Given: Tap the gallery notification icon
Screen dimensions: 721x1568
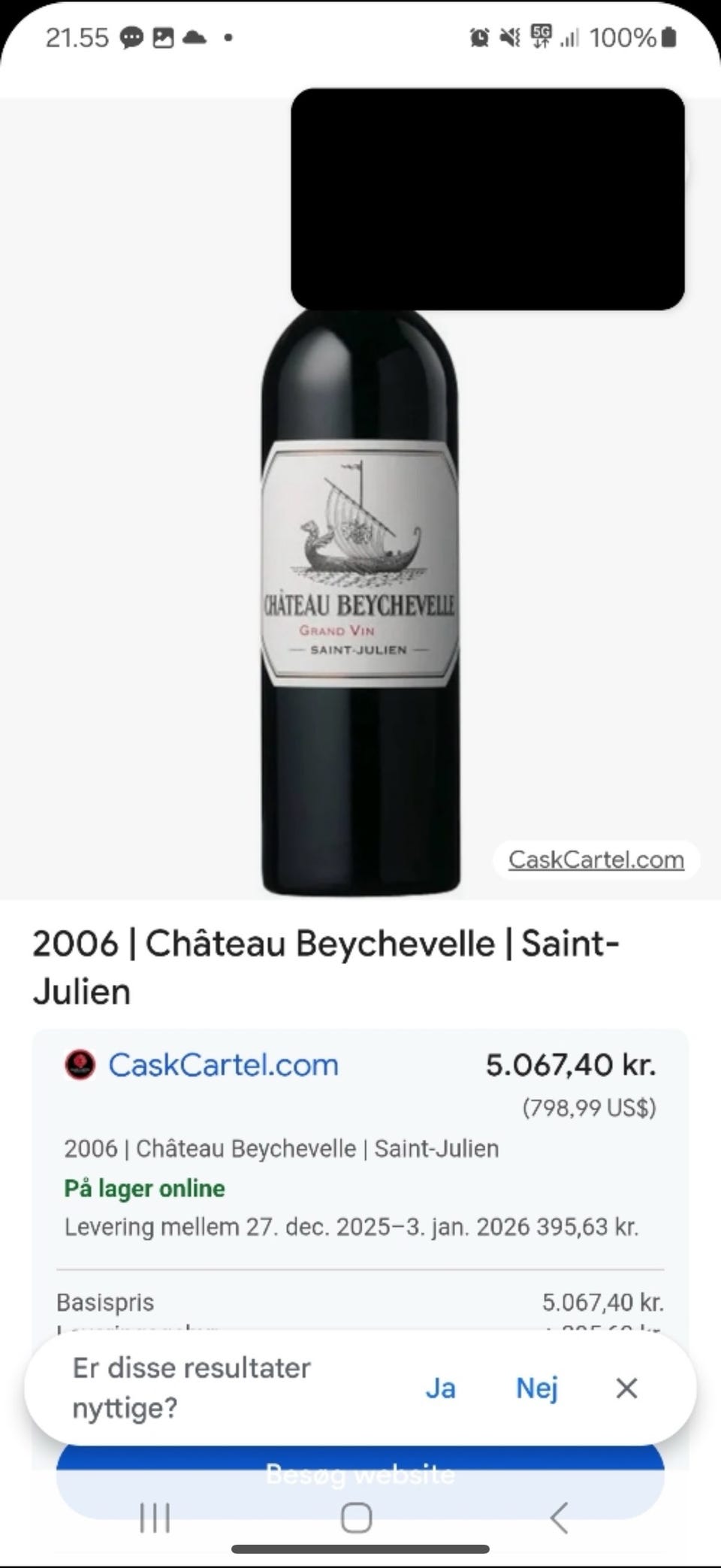Looking at the screenshot, I should point(163,37).
